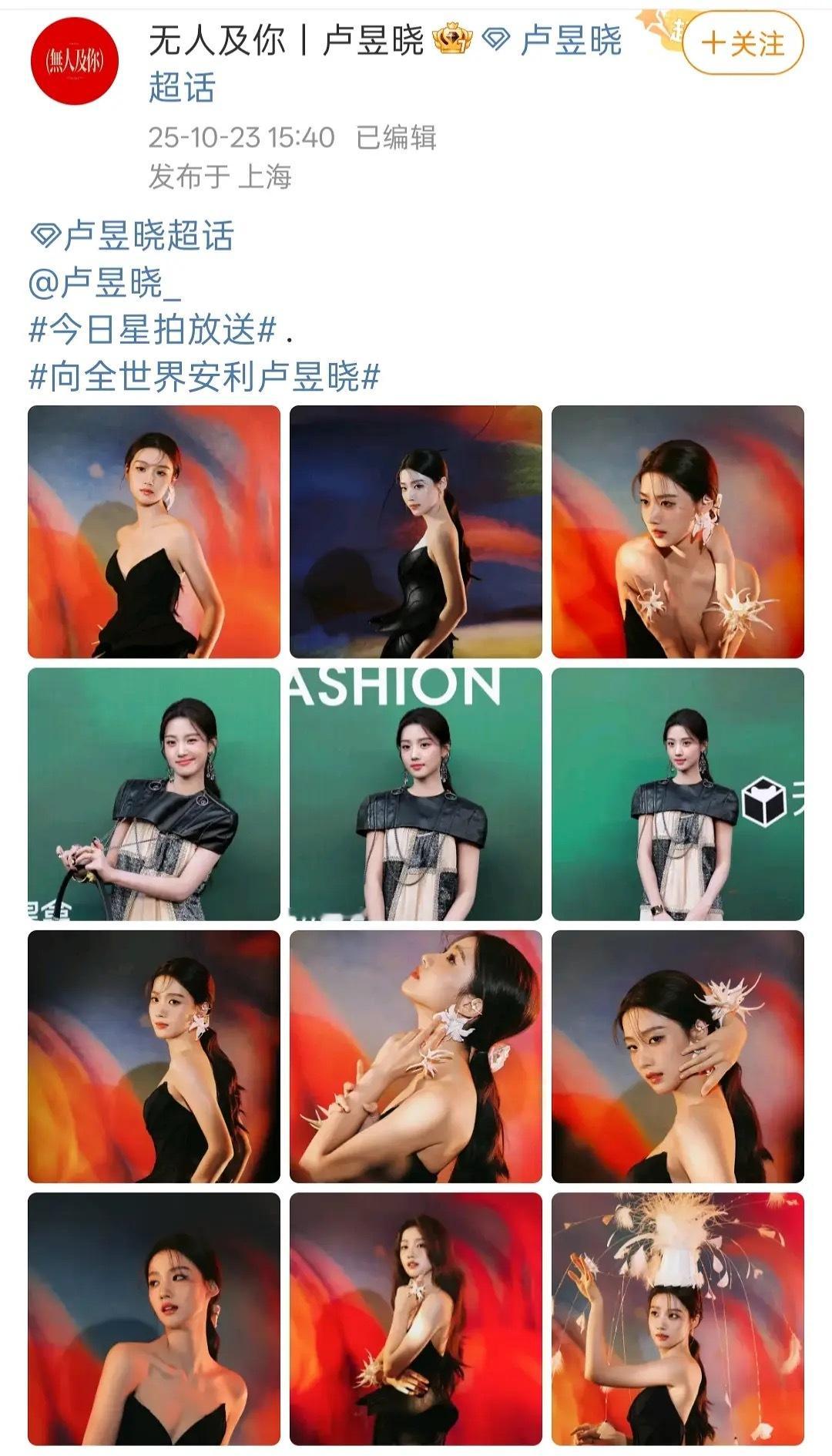The image size is (832, 1456).
Task: Click the 发布于 上海 location text
Action: point(223,177)
